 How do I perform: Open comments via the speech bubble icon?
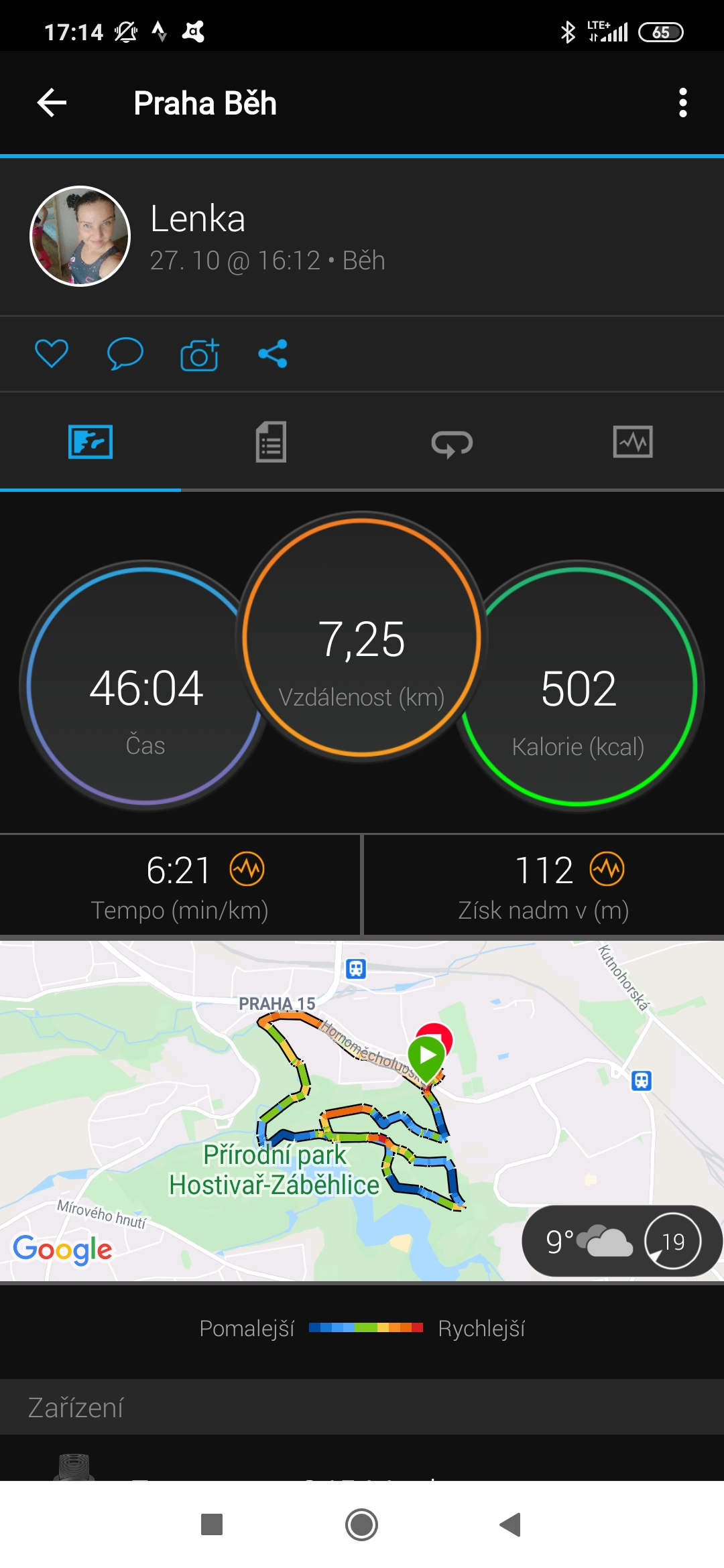[125, 353]
